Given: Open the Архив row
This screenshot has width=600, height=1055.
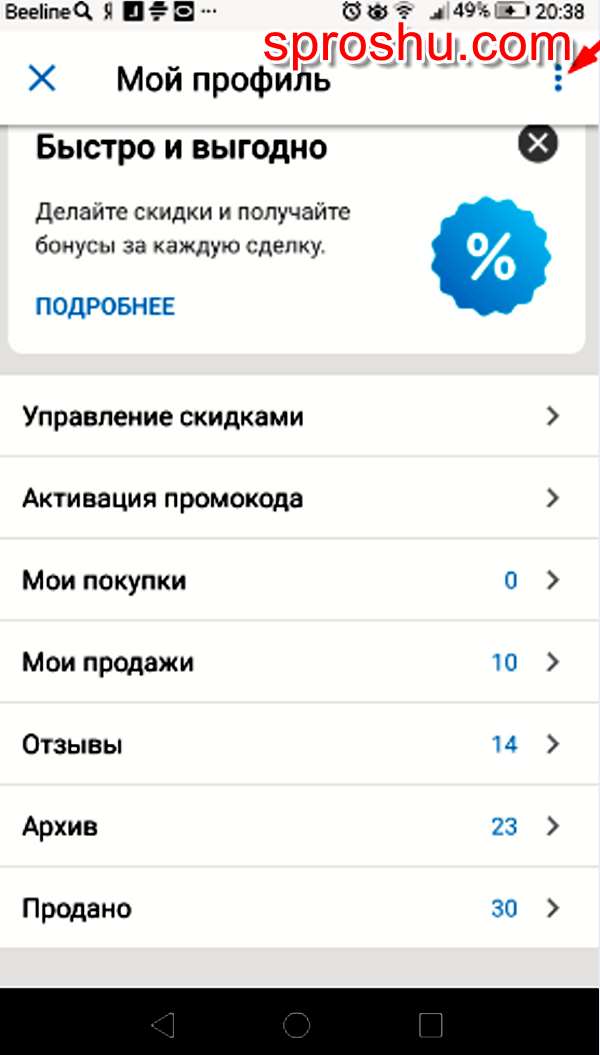Looking at the screenshot, I should 300,826.
